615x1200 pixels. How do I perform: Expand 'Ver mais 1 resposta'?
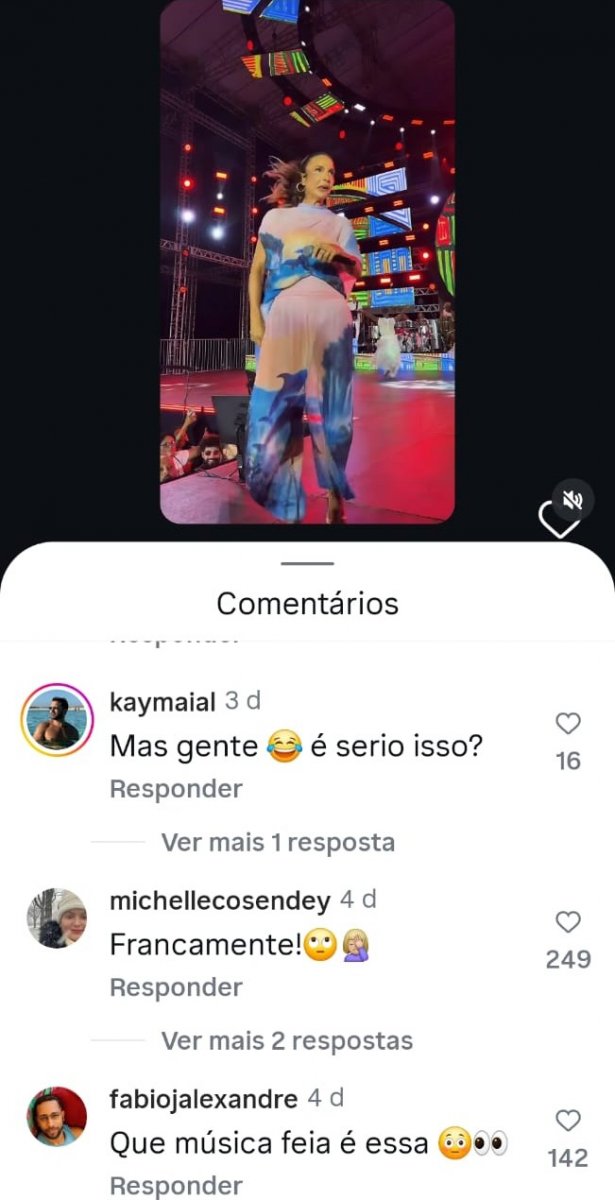pyautogui.click(x=278, y=842)
